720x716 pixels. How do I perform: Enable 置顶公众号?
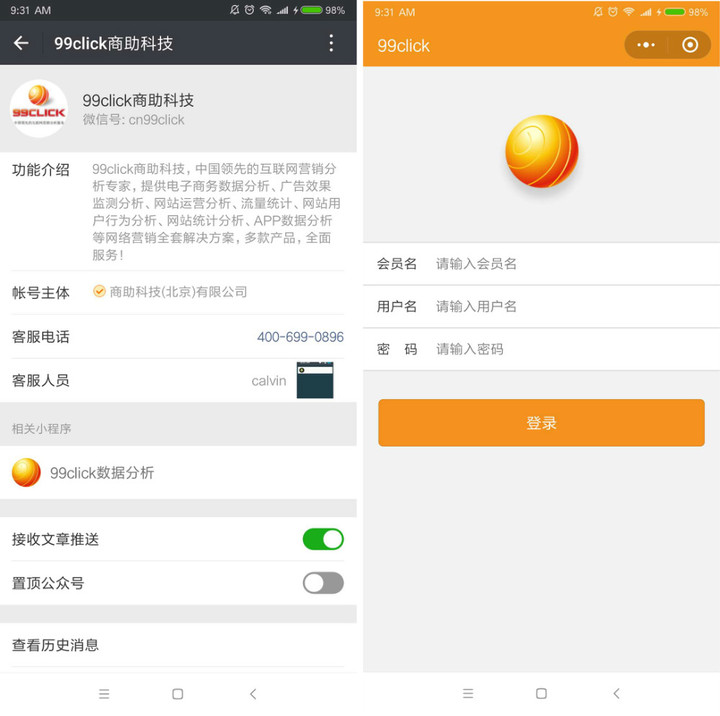click(323, 583)
